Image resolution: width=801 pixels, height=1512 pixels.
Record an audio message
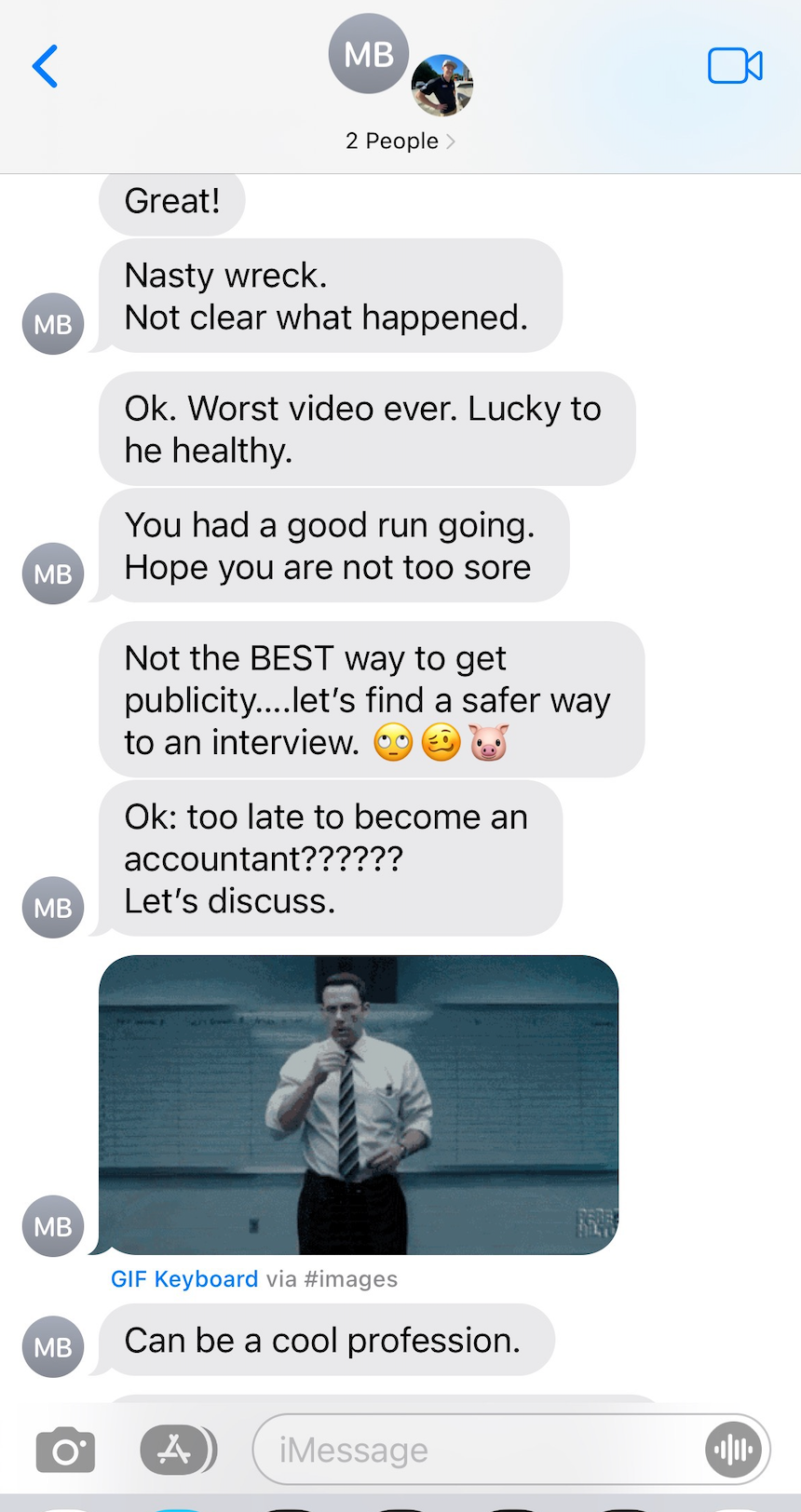(733, 1450)
